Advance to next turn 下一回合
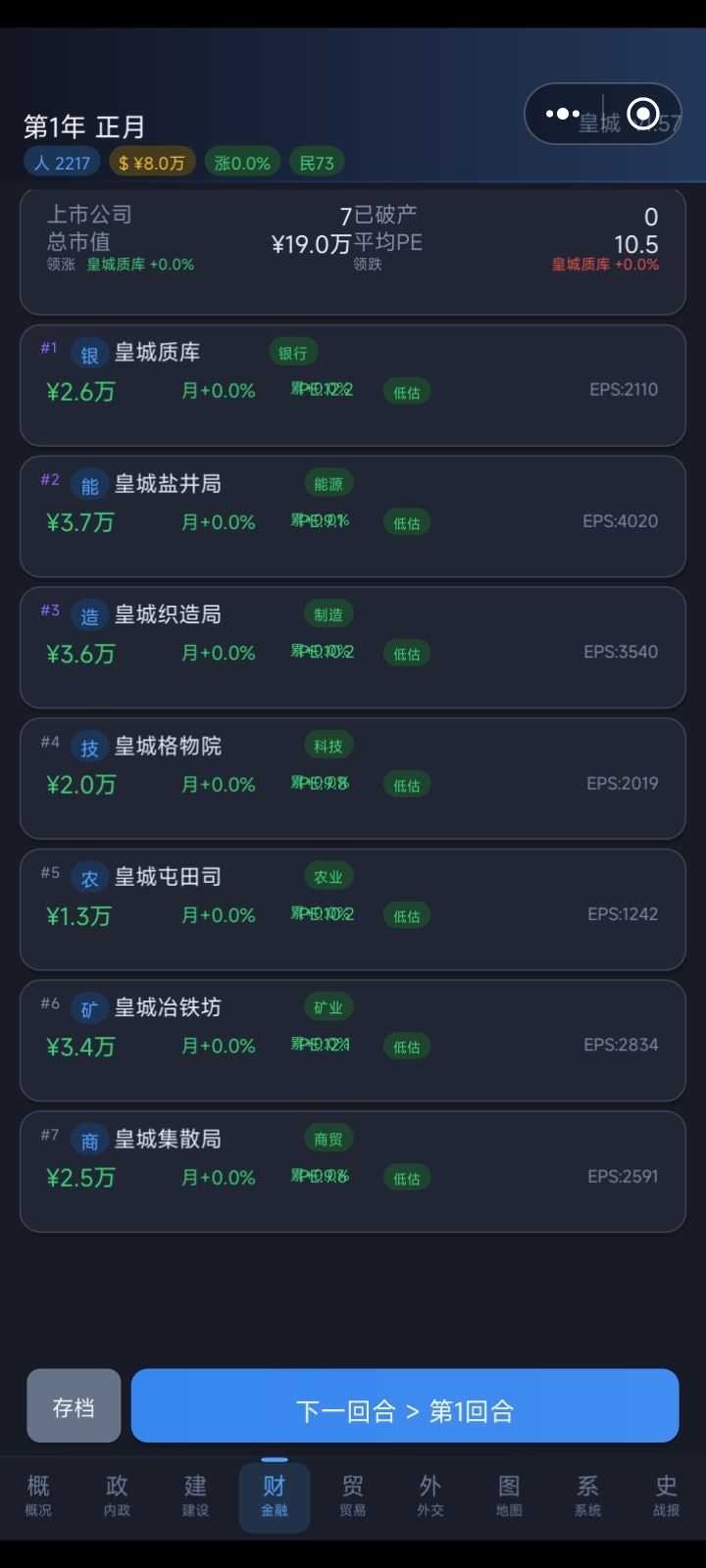 (404, 1406)
